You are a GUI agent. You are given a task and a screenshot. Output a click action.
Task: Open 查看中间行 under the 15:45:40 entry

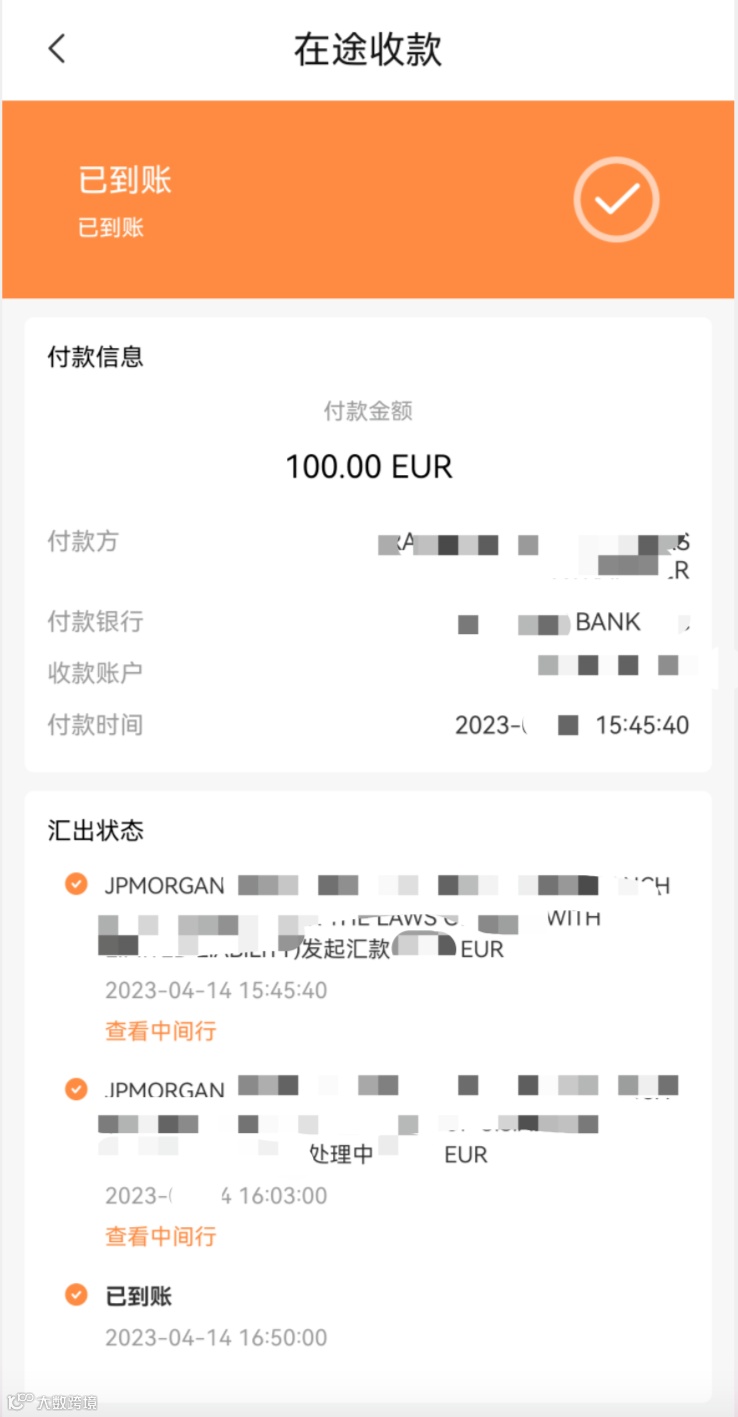tap(161, 1031)
